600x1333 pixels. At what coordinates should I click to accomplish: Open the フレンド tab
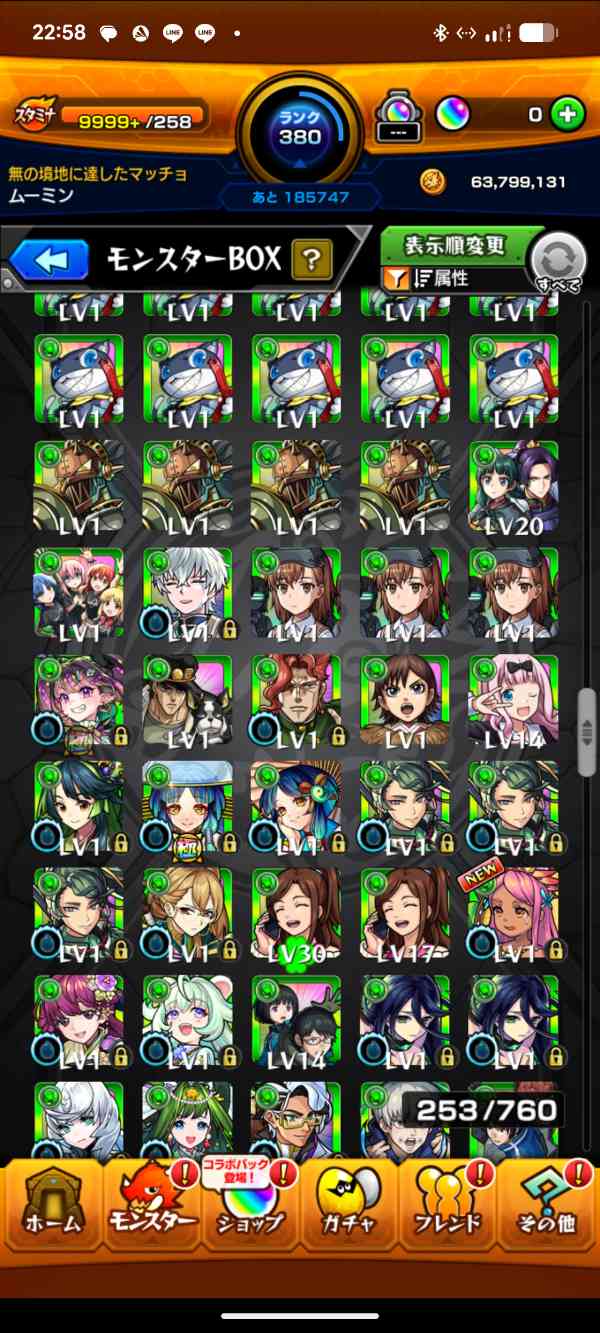tap(447, 1204)
